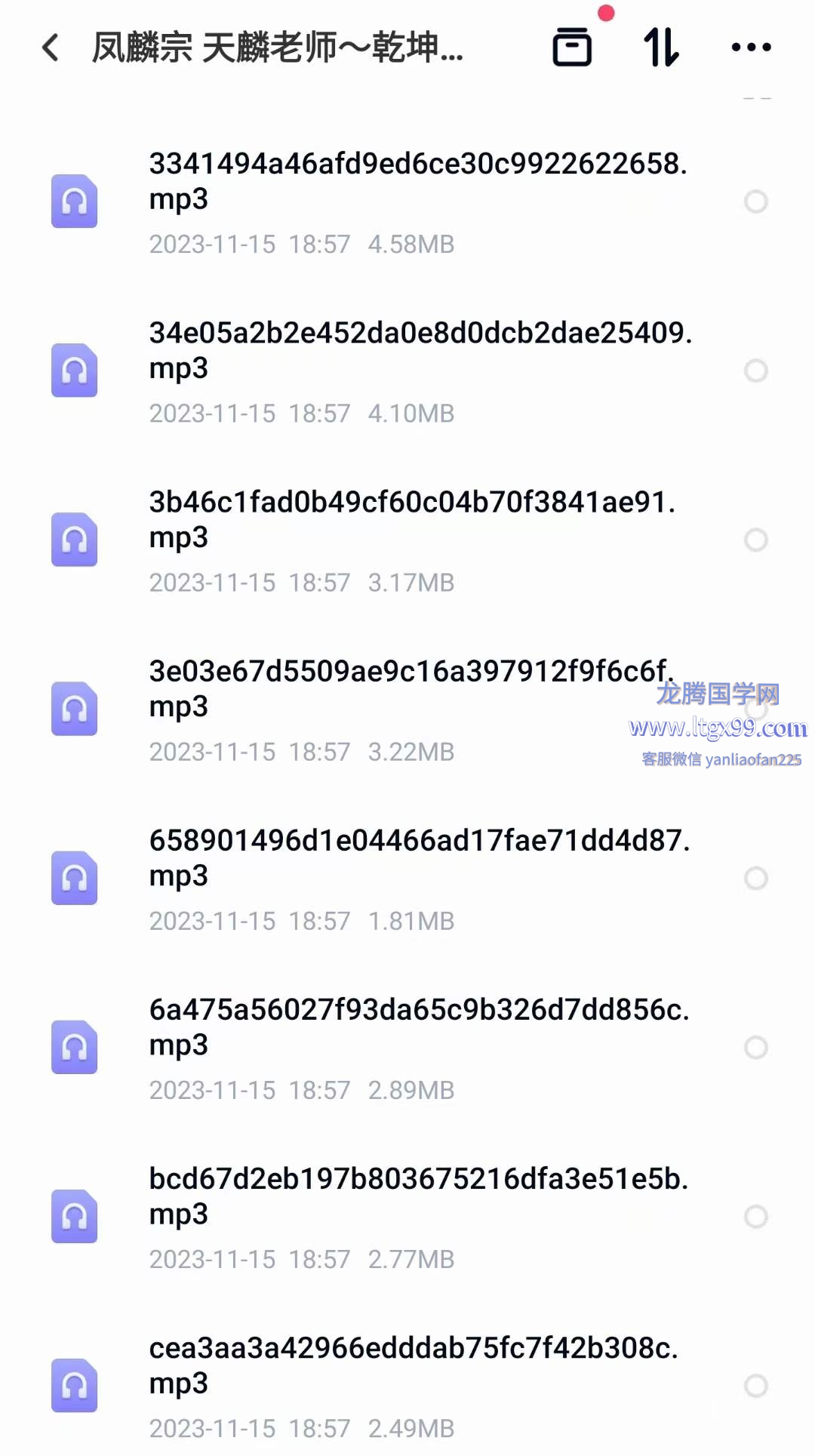Open cea3aa3a42966edddab75fc7f42b308c.mp3
The image size is (815, 1456).
coord(407,1385)
